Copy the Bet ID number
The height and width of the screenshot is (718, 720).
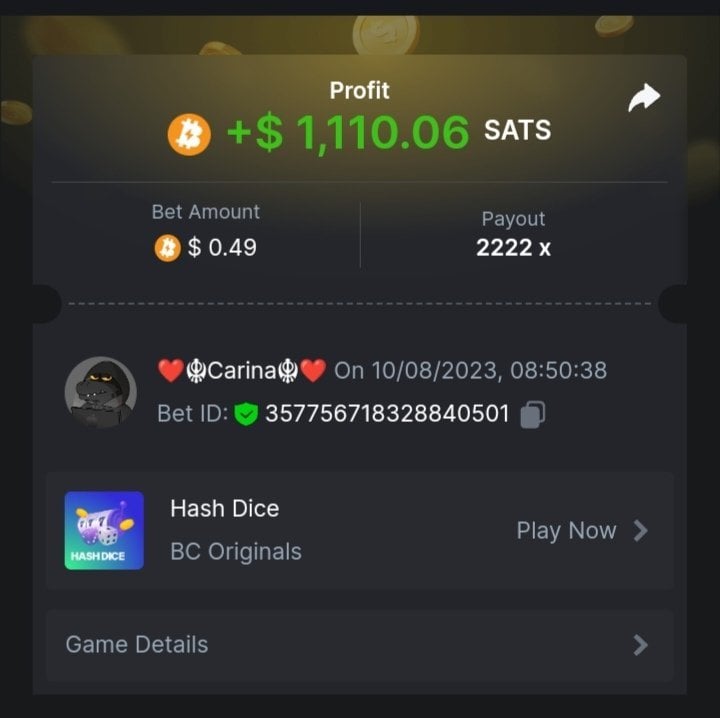(534, 414)
